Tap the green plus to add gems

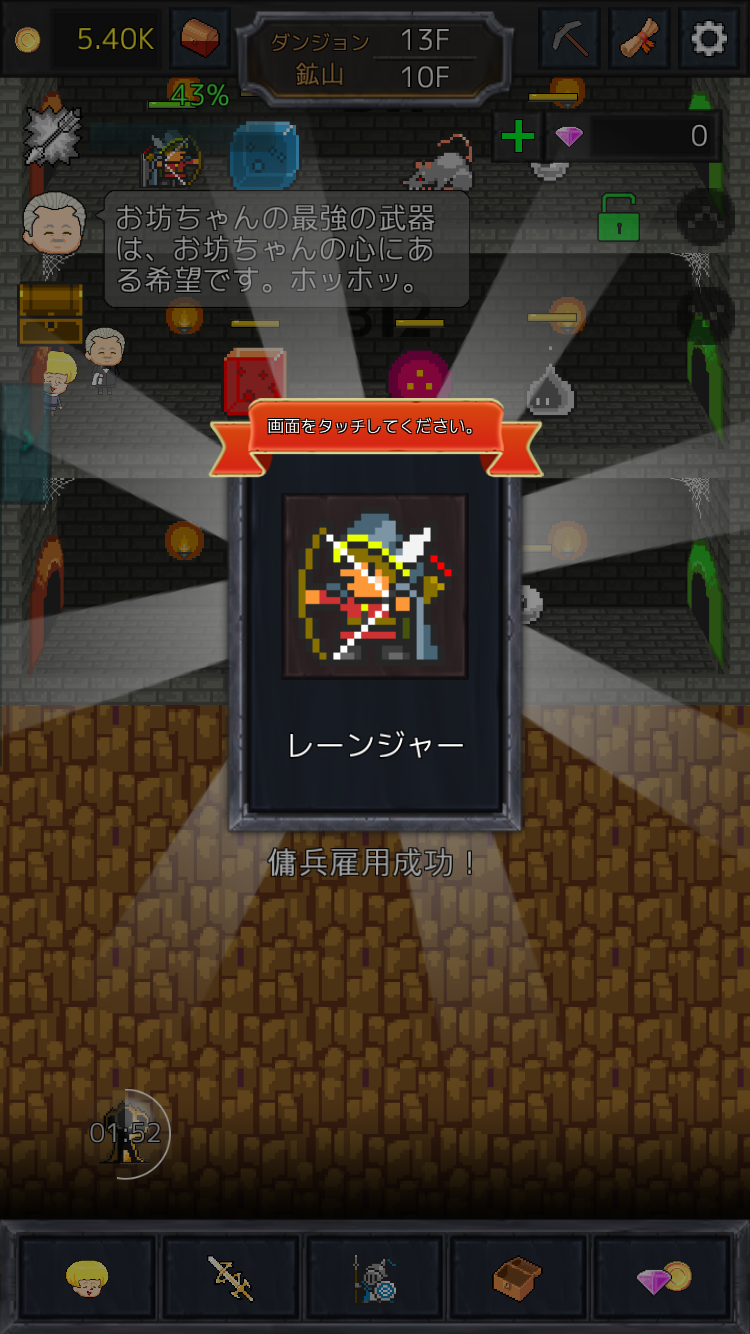point(517,136)
